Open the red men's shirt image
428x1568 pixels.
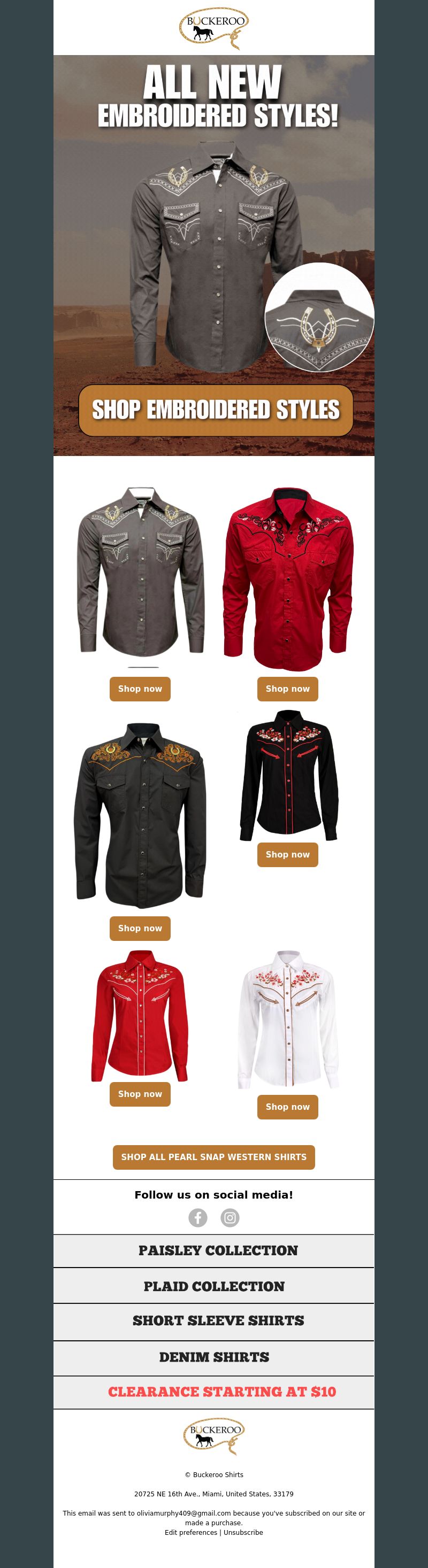click(287, 578)
